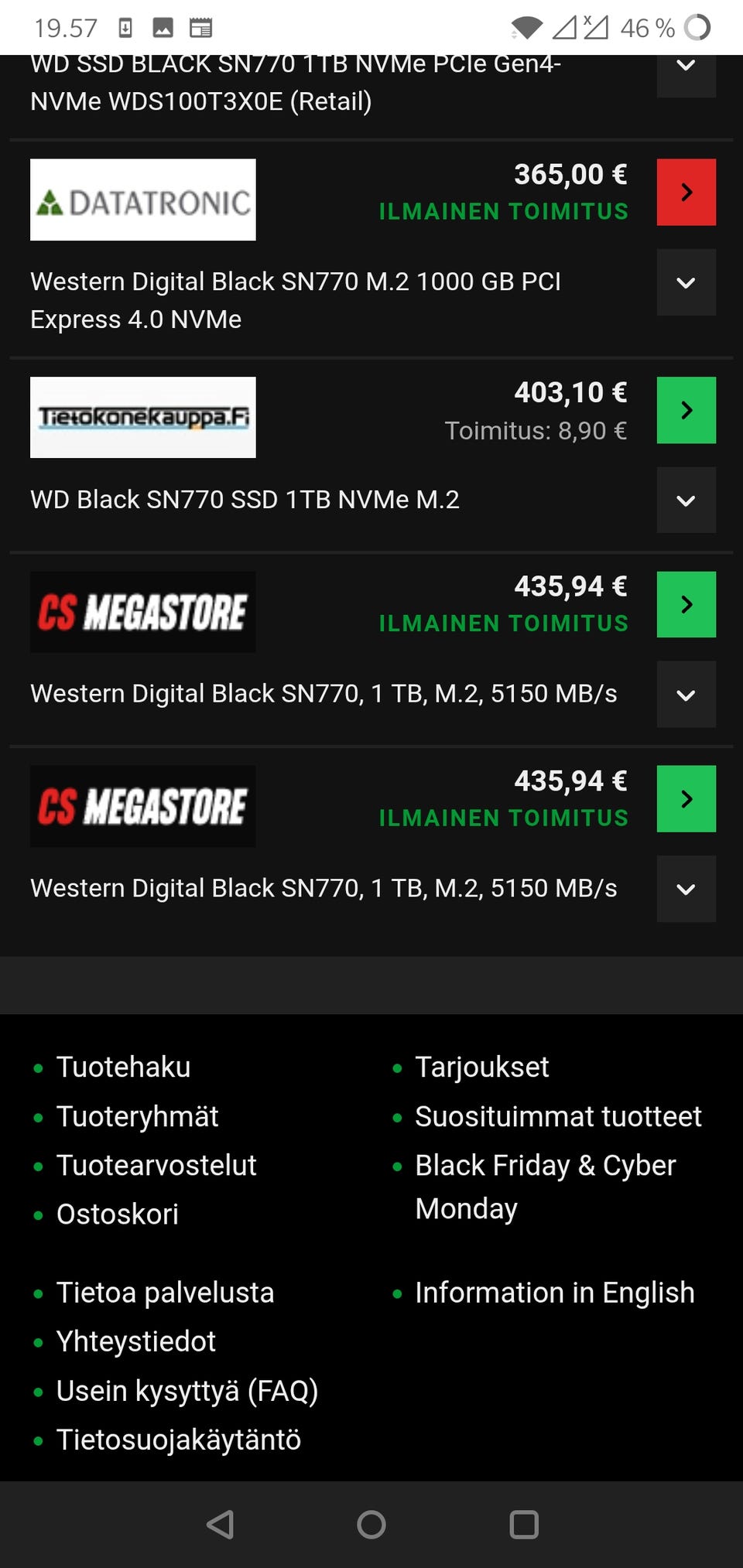Go to Ostoskori

(x=117, y=1214)
